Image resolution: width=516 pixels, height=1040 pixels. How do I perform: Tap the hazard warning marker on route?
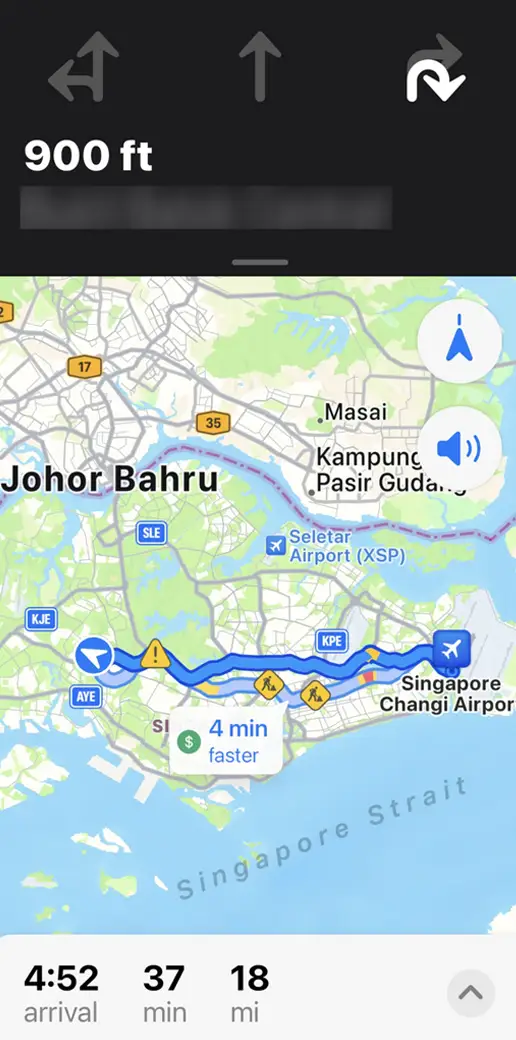[x=155, y=654]
